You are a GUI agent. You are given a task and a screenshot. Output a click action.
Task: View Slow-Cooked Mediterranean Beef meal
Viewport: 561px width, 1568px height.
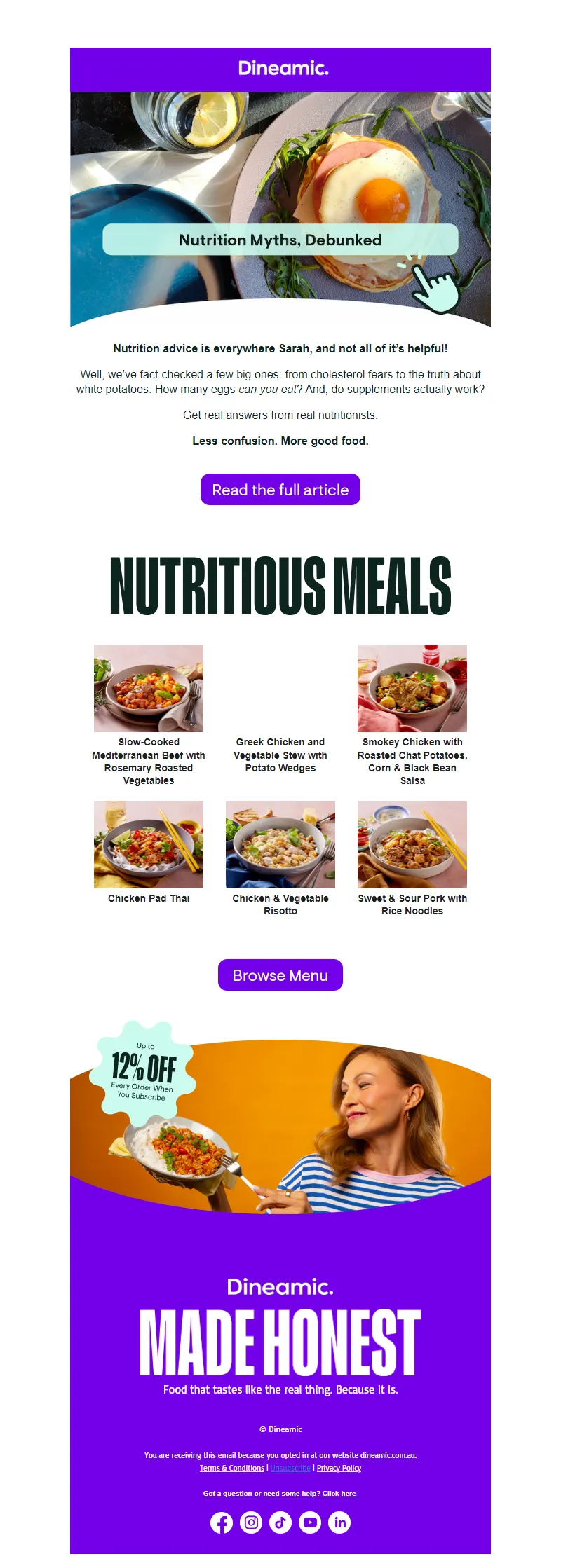point(149,688)
